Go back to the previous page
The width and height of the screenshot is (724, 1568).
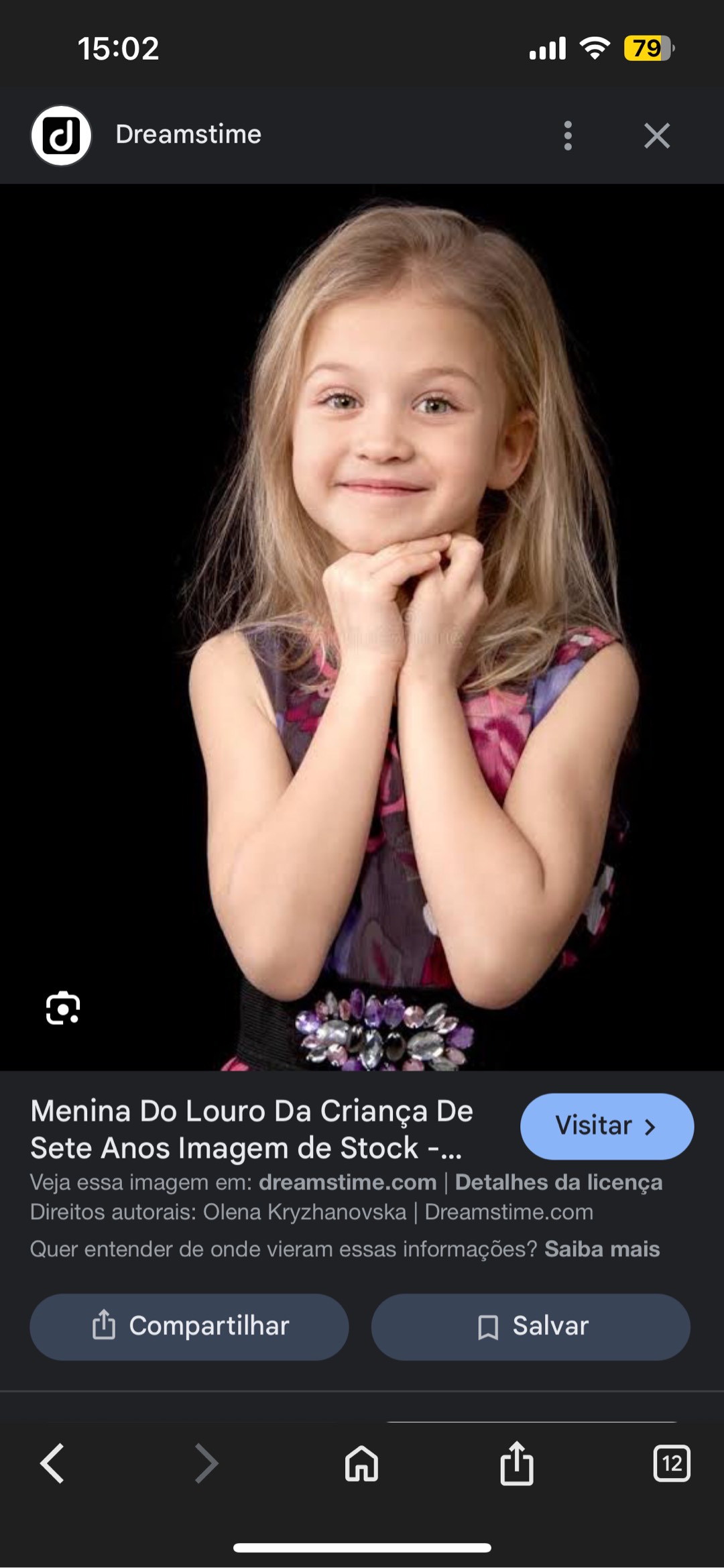[x=52, y=1463]
